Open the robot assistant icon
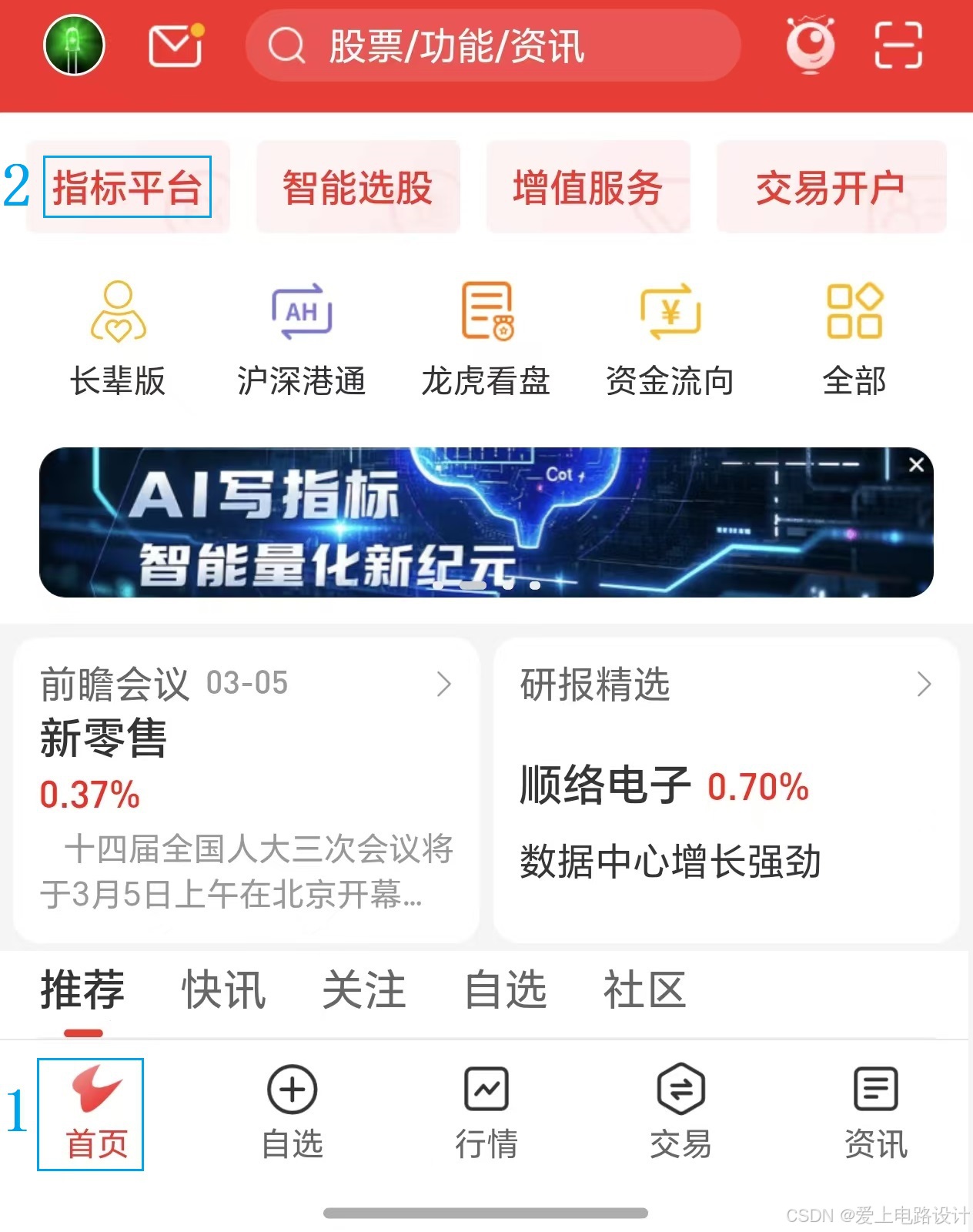Image resolution: width=973 pixels, height=1232 pixels. [x=811, y=45]
